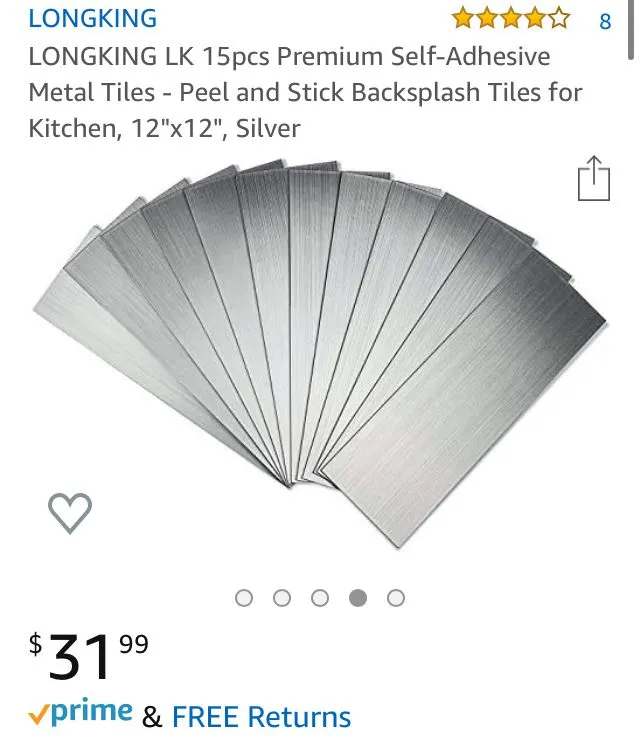This screenshot has width=640, height=736.
Task: Share this product
Action: click(593, 179)
